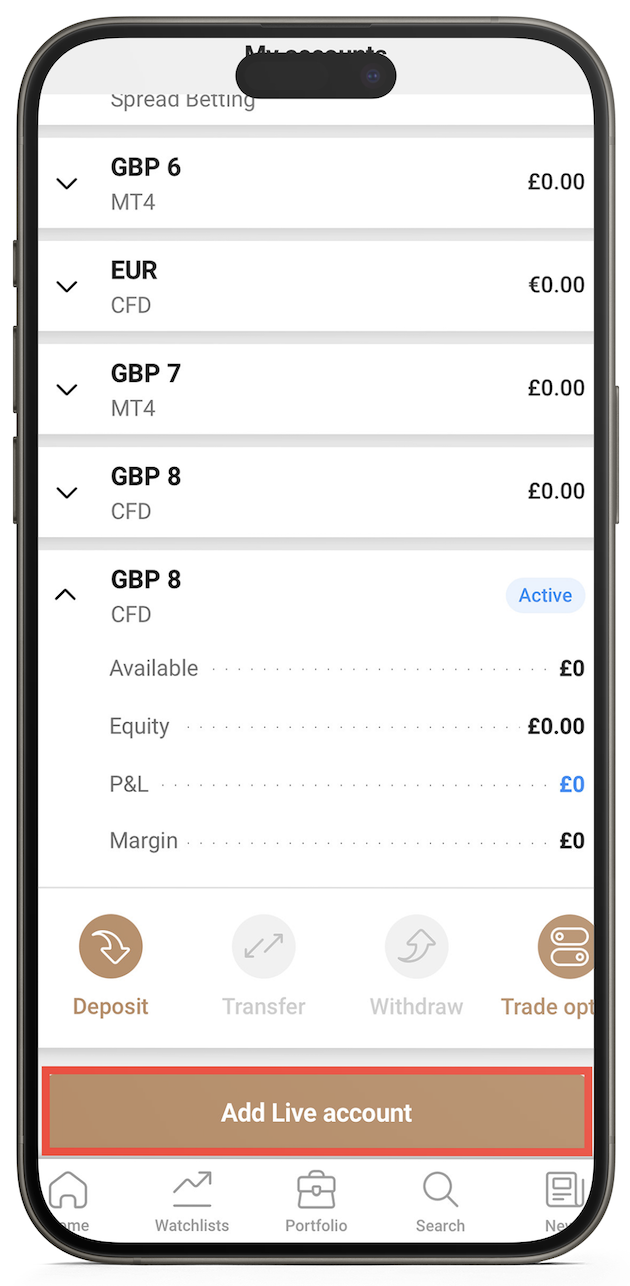Image resolution: width=630 pixels, height=1286 pixels.
Task: Open the News tab
Action: coord(563,1201)
